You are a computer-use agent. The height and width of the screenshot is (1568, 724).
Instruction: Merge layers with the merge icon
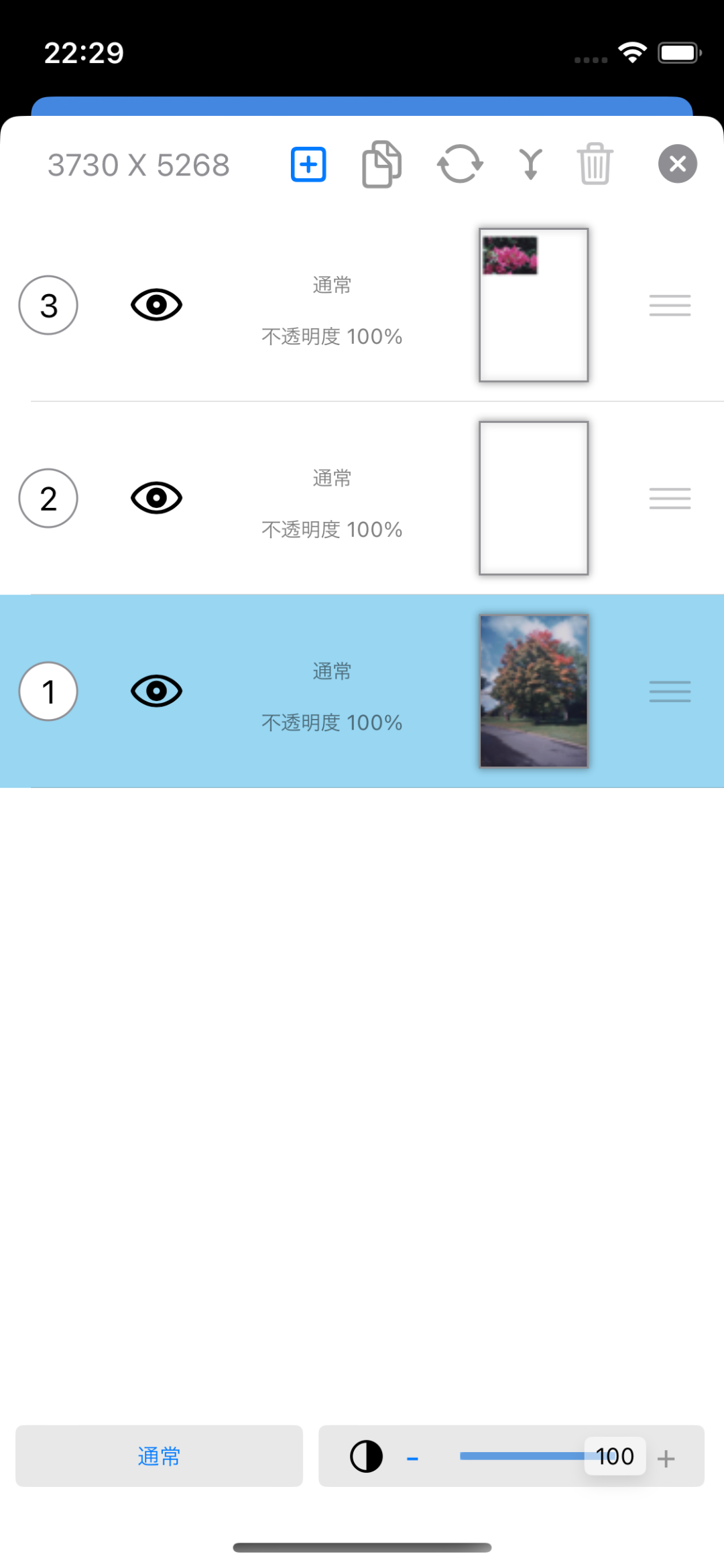530,164
